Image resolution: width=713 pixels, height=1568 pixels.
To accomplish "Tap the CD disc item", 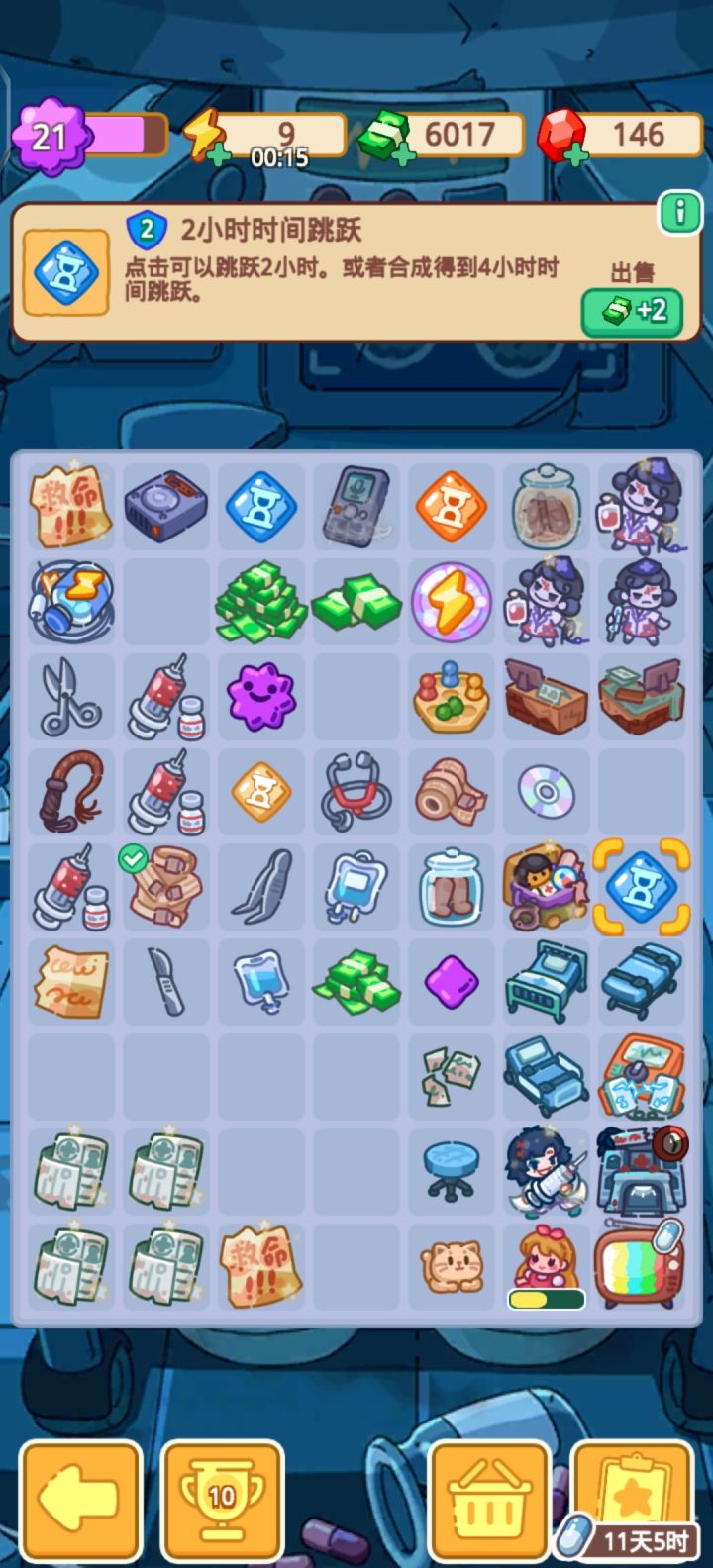I will coord(547,792).
